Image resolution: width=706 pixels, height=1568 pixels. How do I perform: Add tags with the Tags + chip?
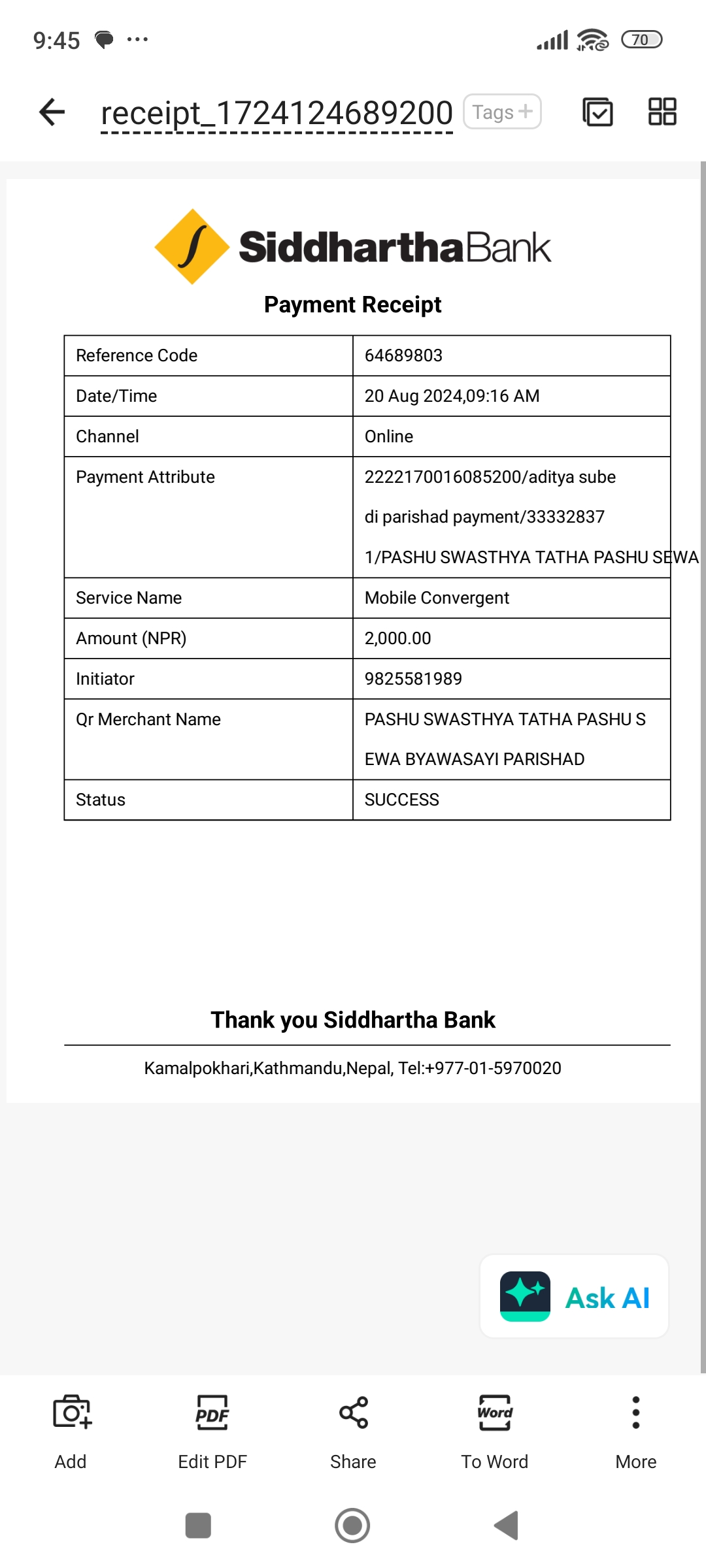502,112
